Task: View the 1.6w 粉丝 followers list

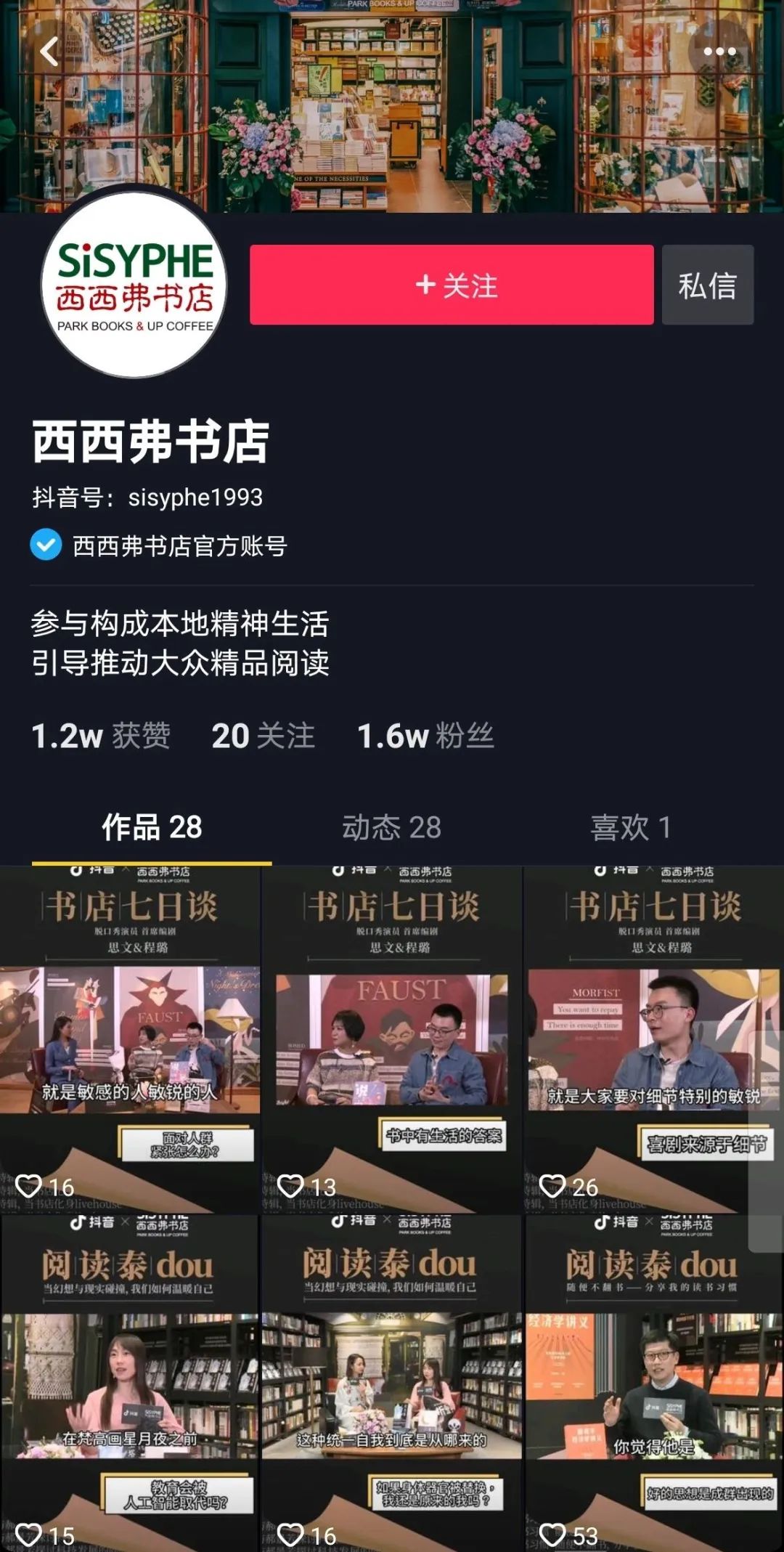Action: [425, 736]
